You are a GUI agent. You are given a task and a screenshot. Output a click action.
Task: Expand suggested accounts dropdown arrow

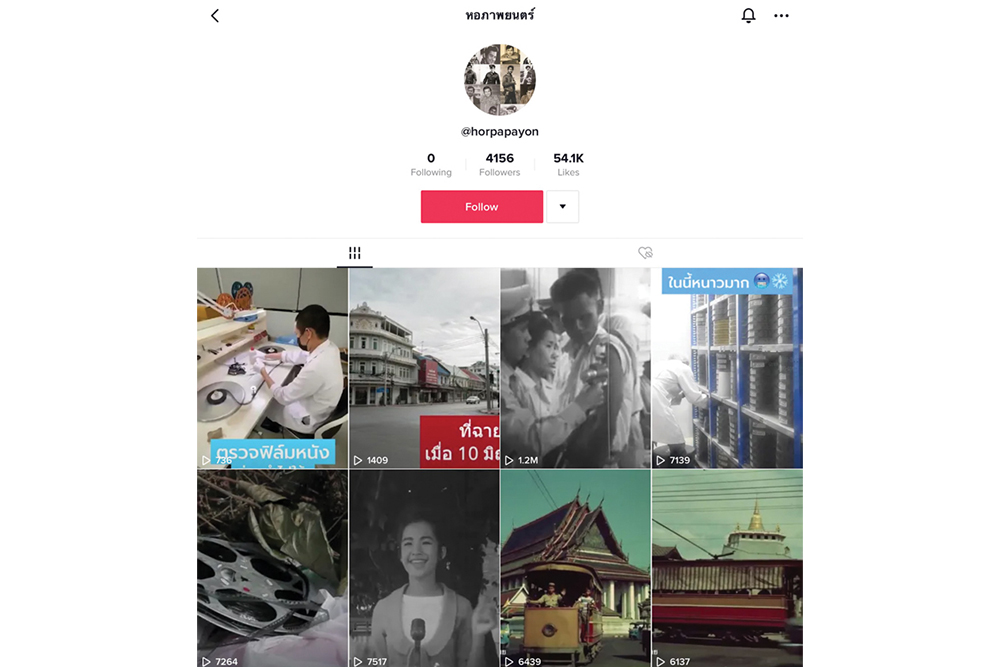point(563,207)
